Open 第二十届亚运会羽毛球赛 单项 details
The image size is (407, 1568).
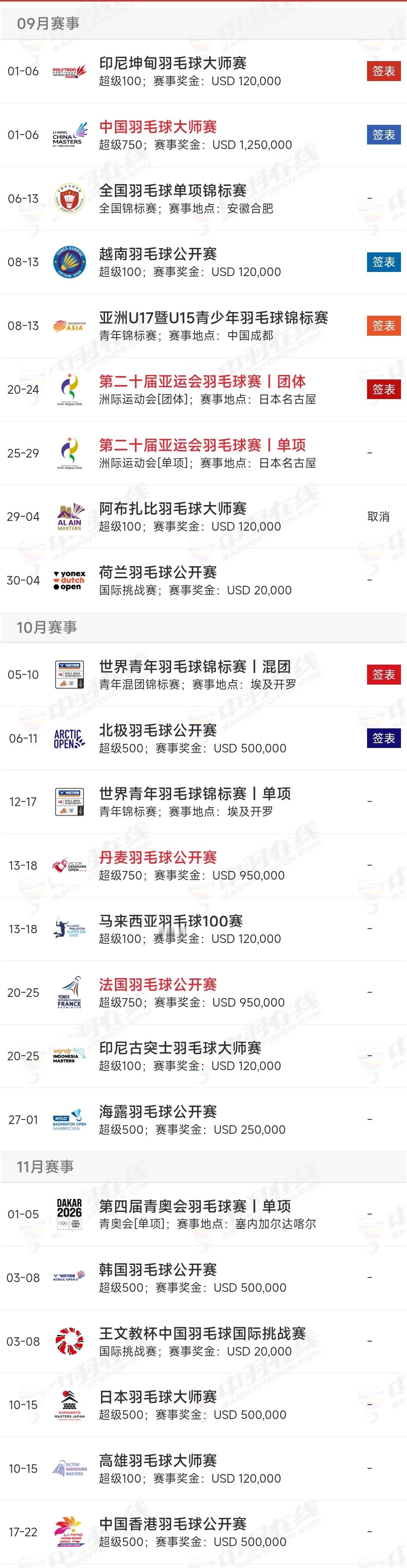[203, 453]
